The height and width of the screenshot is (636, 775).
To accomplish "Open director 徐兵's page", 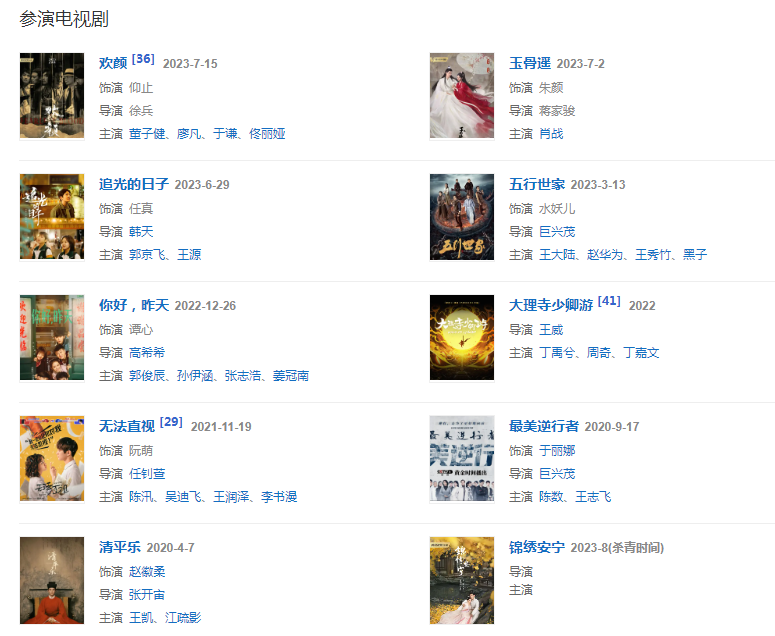I will click(141, 110).
